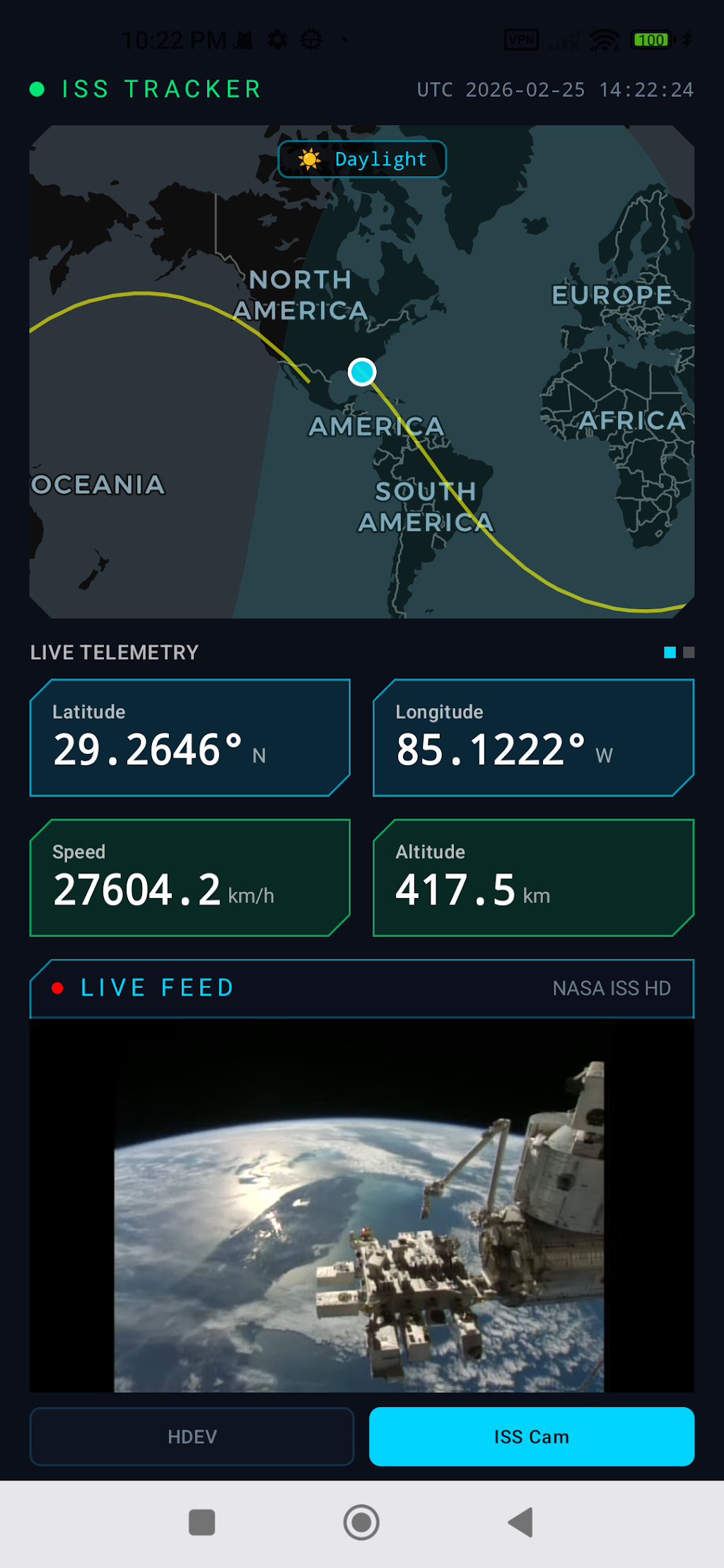Select the ISS Cam feed tab
Screen dimensions: 724x1568
tap(531, 1437)
